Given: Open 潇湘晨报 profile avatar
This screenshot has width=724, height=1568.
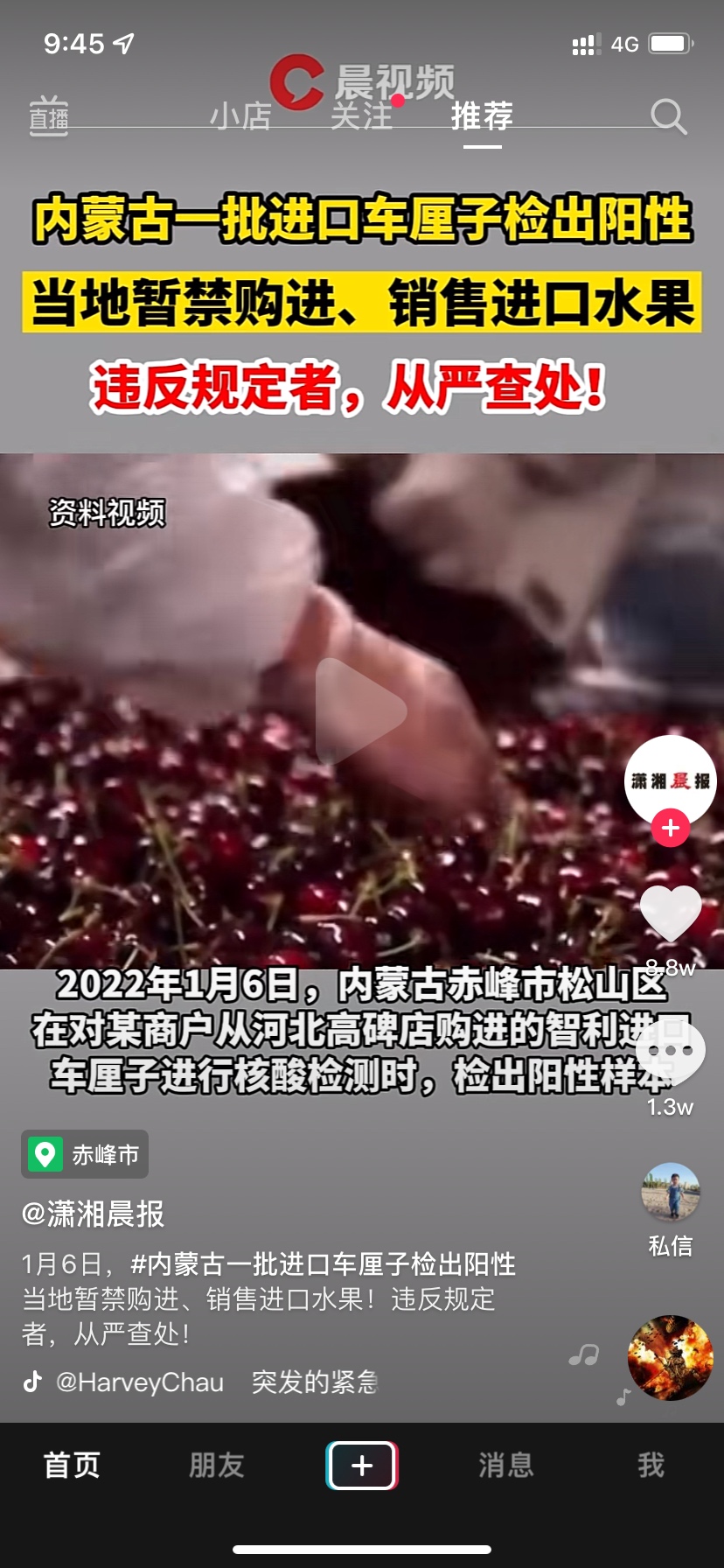Looking at the screenshot, I should tap(671, 780).
